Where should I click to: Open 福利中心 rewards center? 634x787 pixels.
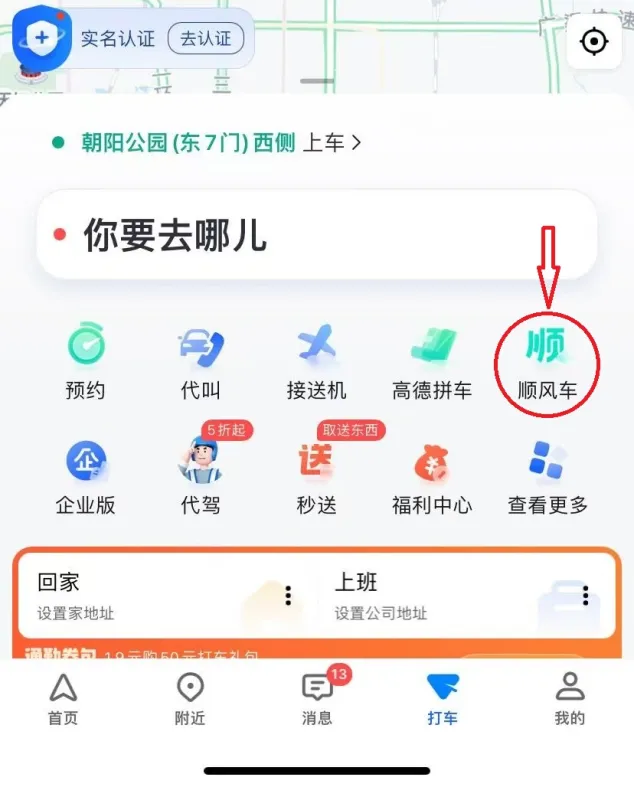point(432,477)
